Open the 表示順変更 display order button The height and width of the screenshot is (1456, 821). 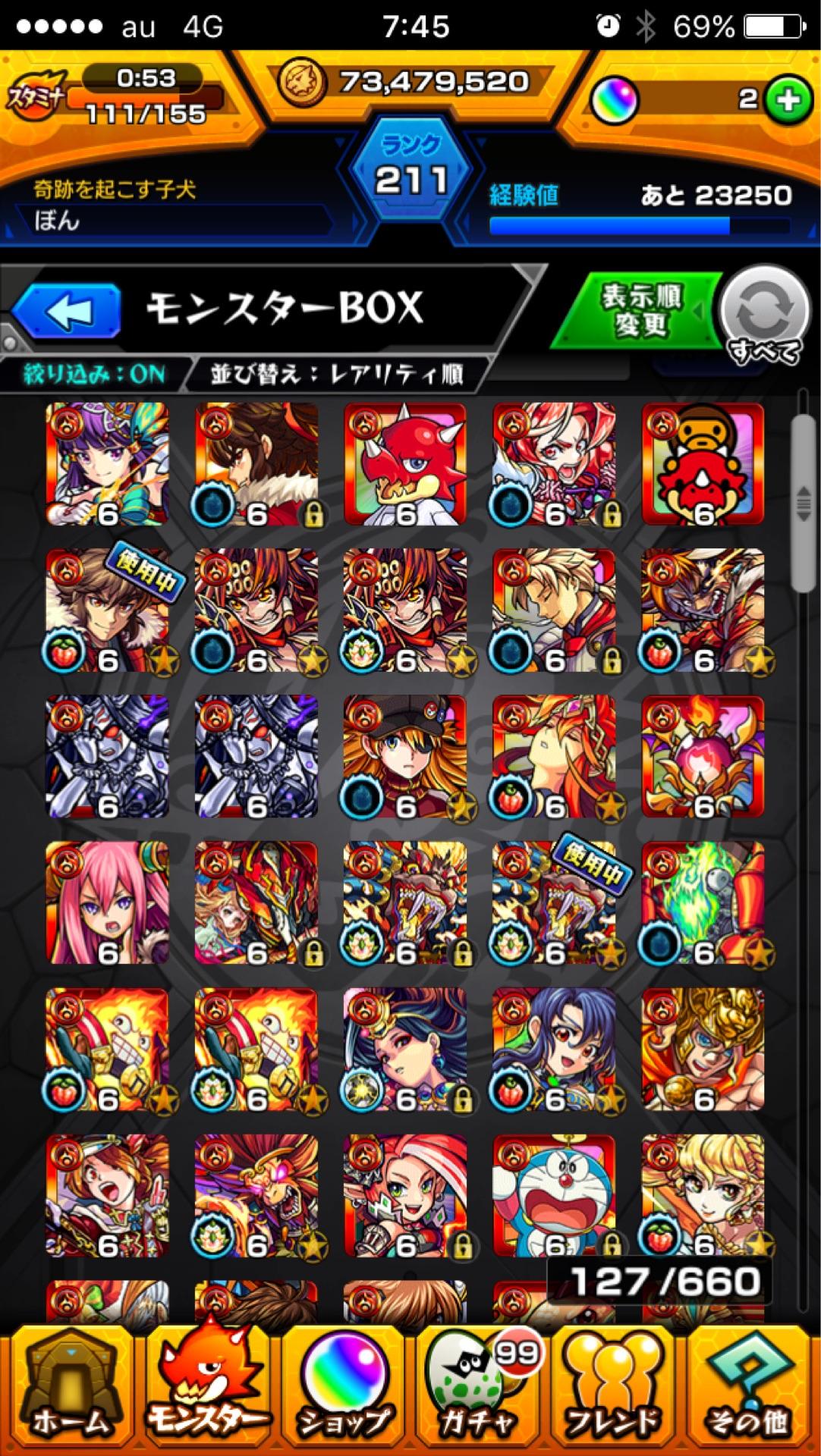click(x=640, y=311)
